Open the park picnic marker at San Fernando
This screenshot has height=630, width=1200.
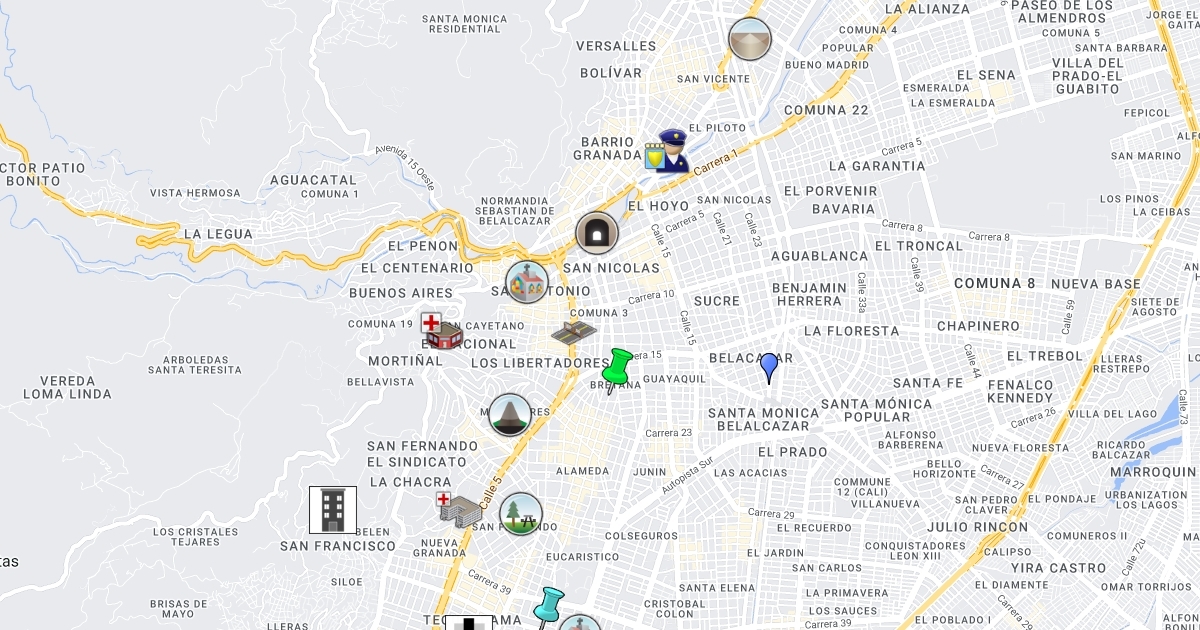(521, 514)
